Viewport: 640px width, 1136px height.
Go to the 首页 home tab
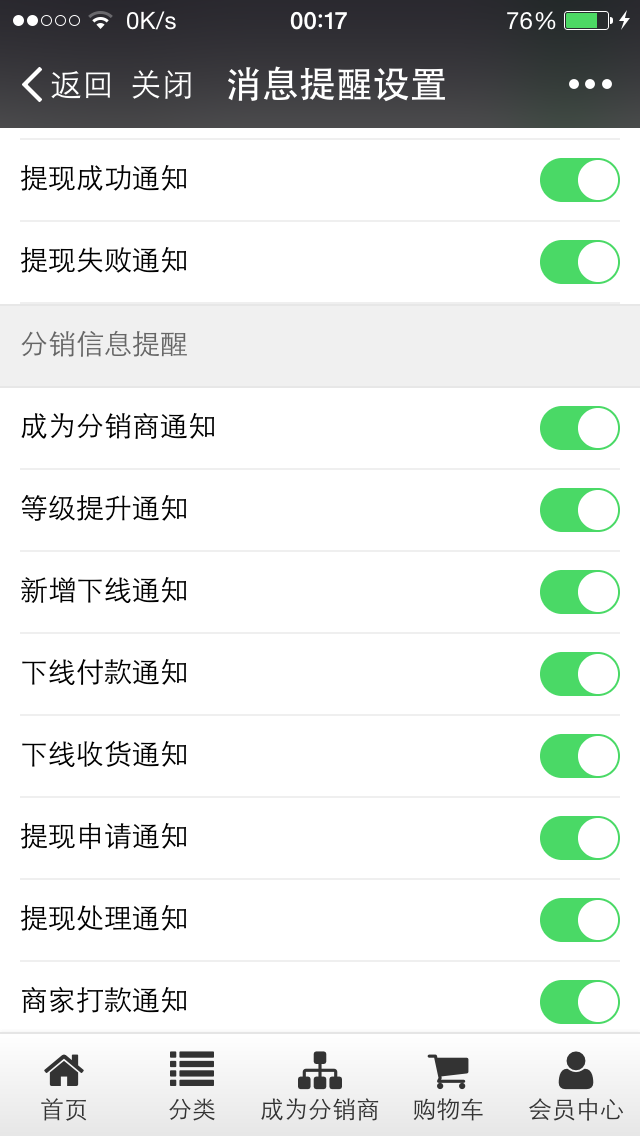click(64, 1085)
